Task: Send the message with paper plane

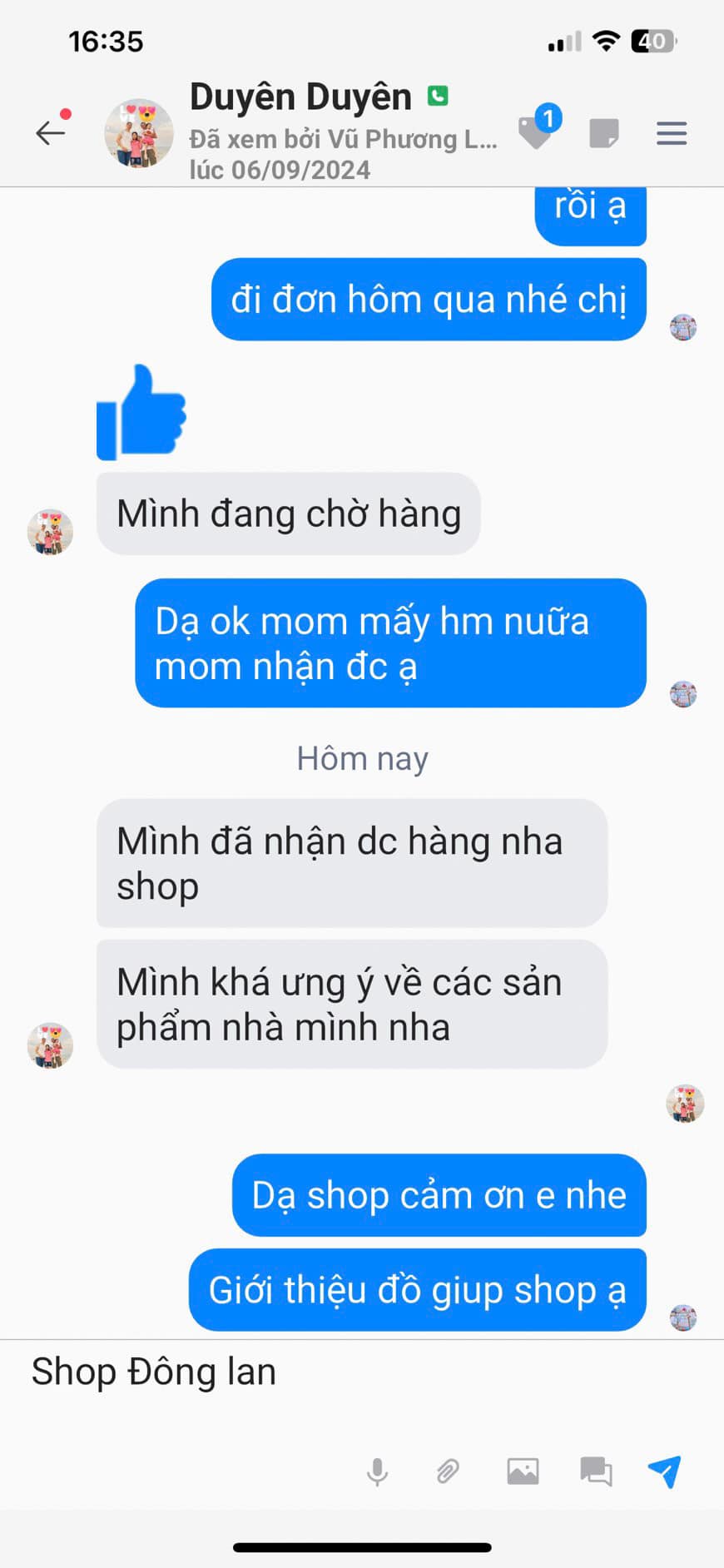Action: pyautogui.click(x=665, y=1471)
